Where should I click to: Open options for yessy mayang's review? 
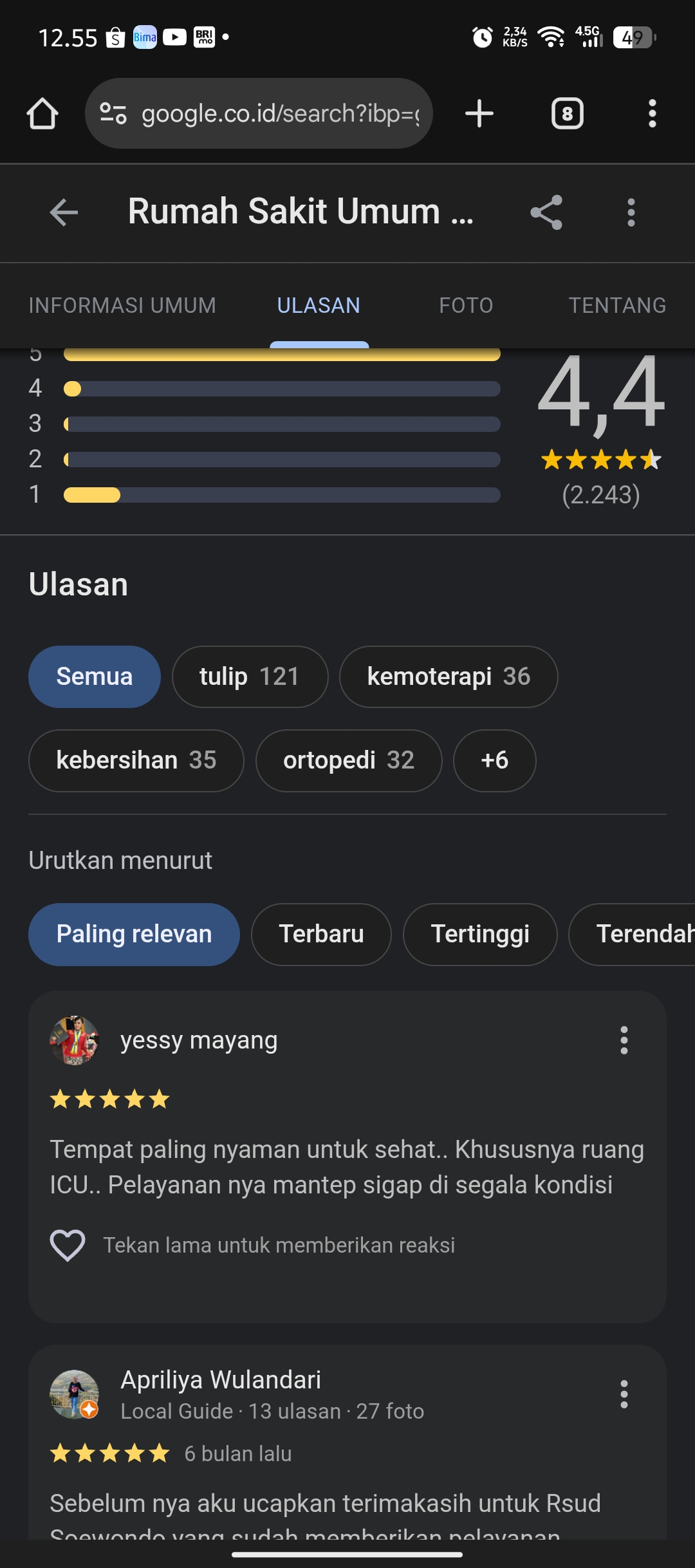624,1040
